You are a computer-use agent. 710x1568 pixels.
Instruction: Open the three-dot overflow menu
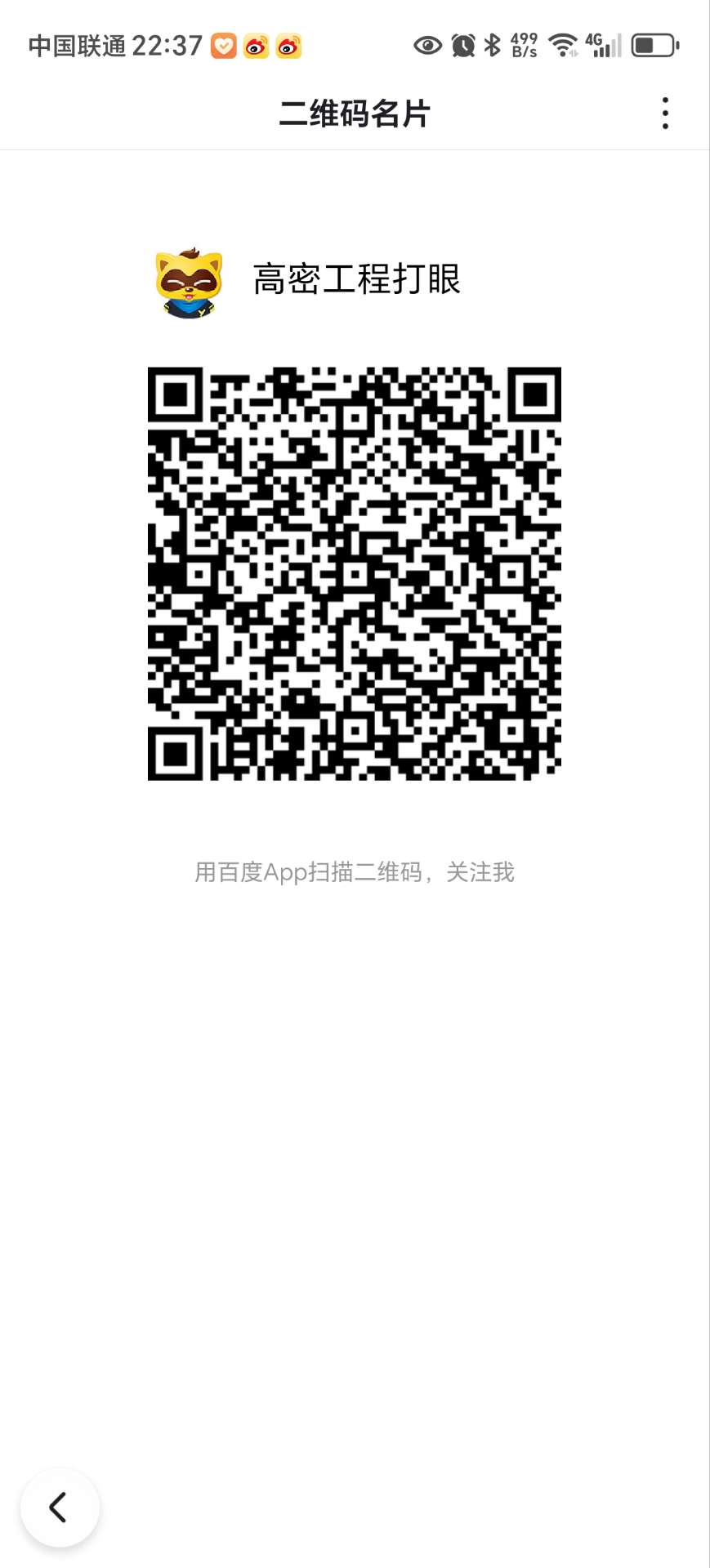665,114
